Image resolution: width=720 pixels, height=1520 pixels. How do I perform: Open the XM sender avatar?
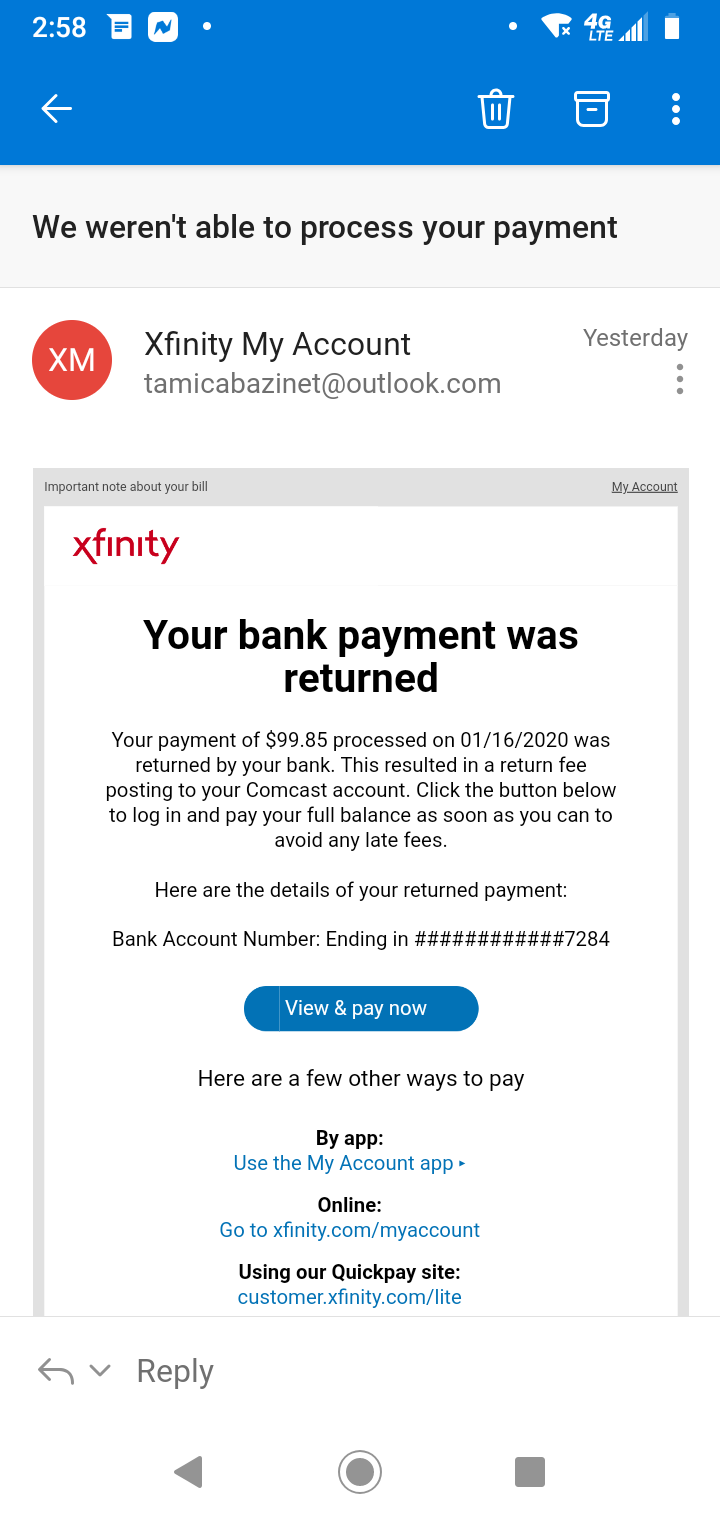click(72, 360)
